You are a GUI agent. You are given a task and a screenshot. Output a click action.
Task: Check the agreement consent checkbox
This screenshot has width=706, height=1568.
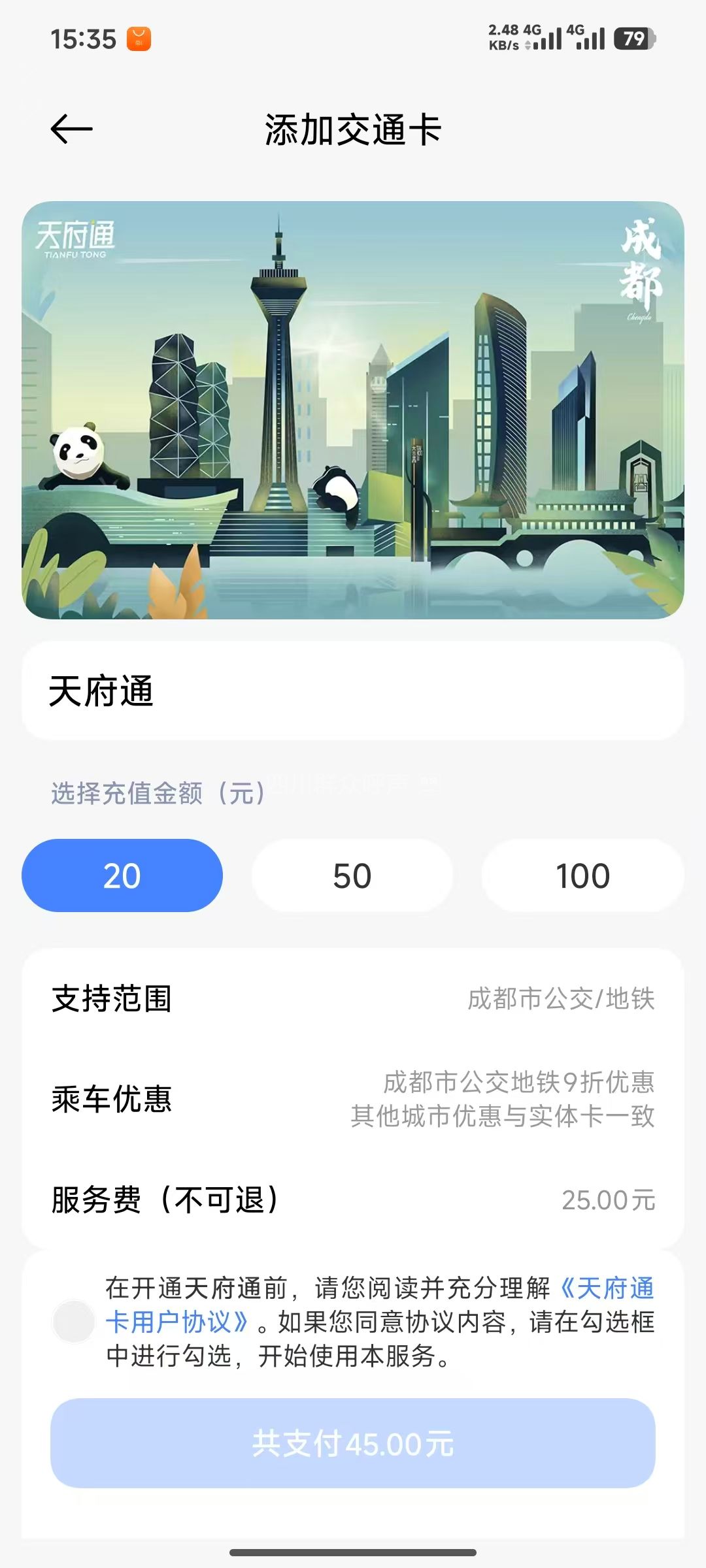click(x=74, y=1322)
